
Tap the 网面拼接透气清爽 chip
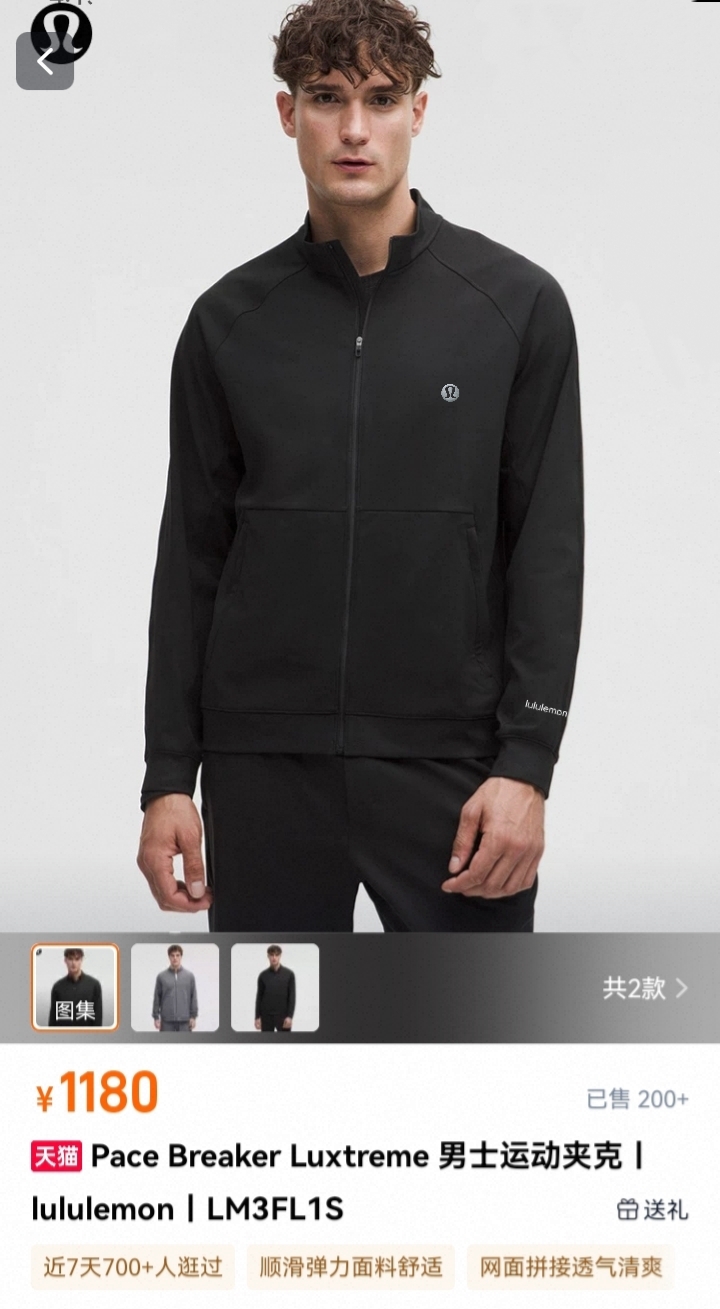pos(570,1267)
